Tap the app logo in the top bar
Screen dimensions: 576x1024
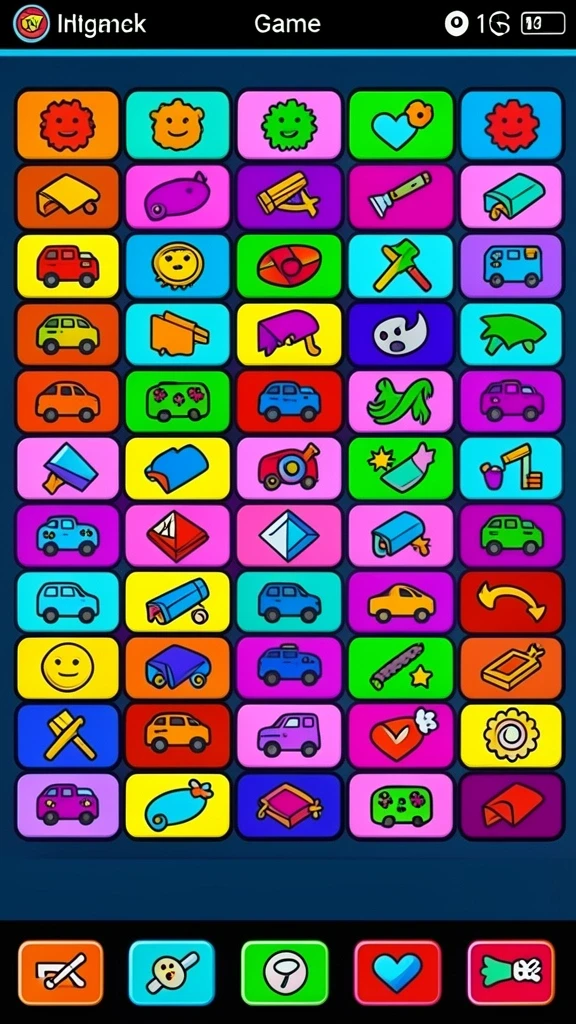[31, 24]
